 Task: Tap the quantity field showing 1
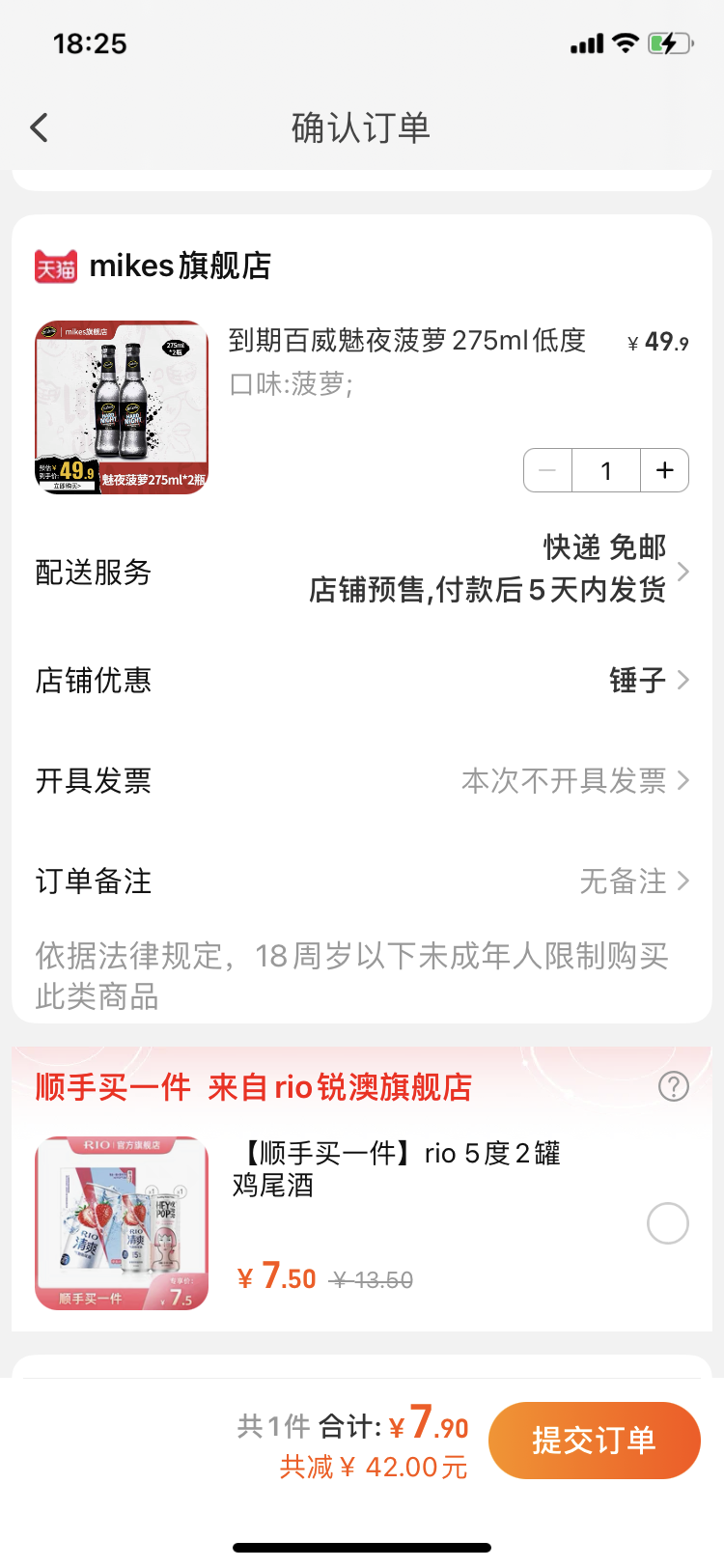(x=606, y=470)
